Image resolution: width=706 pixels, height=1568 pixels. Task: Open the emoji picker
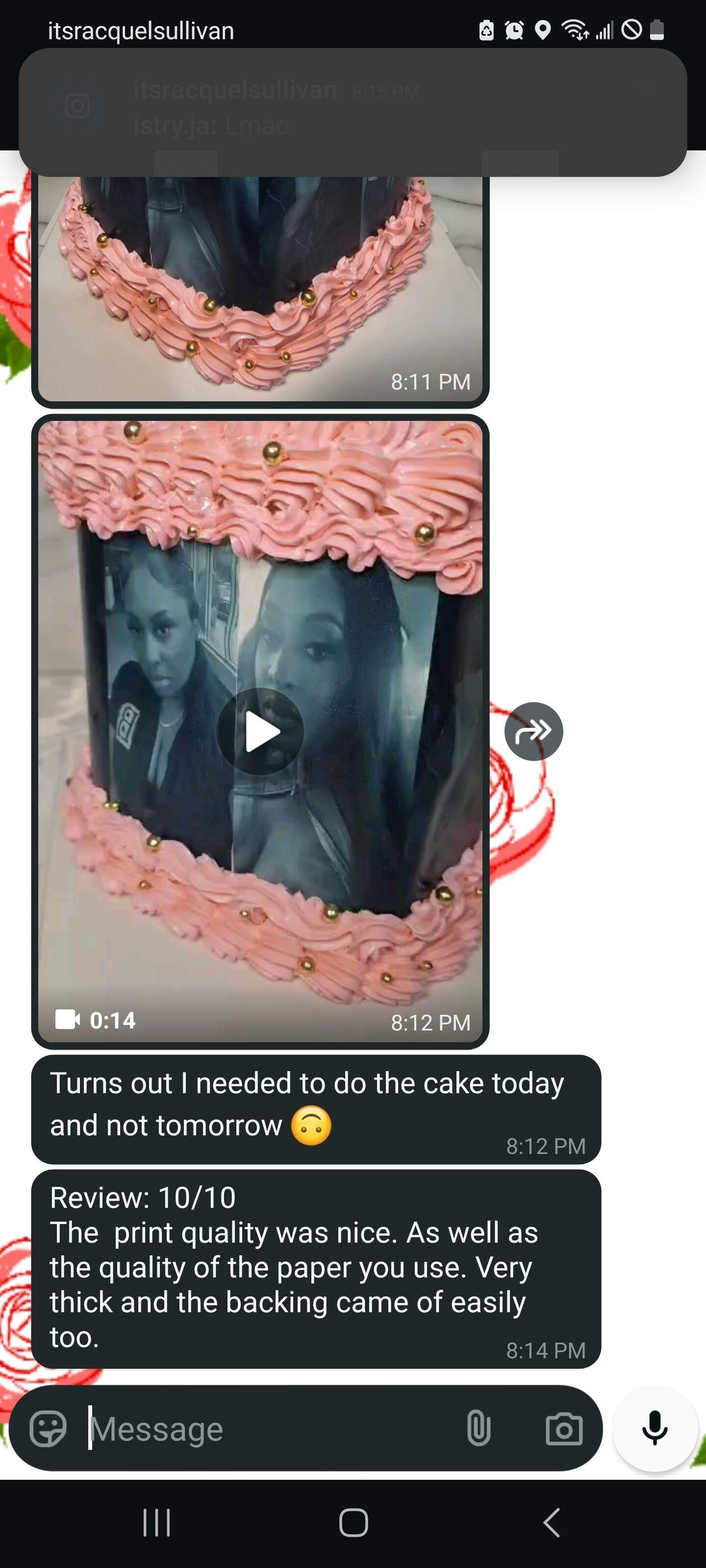[x=48, y=1428]
